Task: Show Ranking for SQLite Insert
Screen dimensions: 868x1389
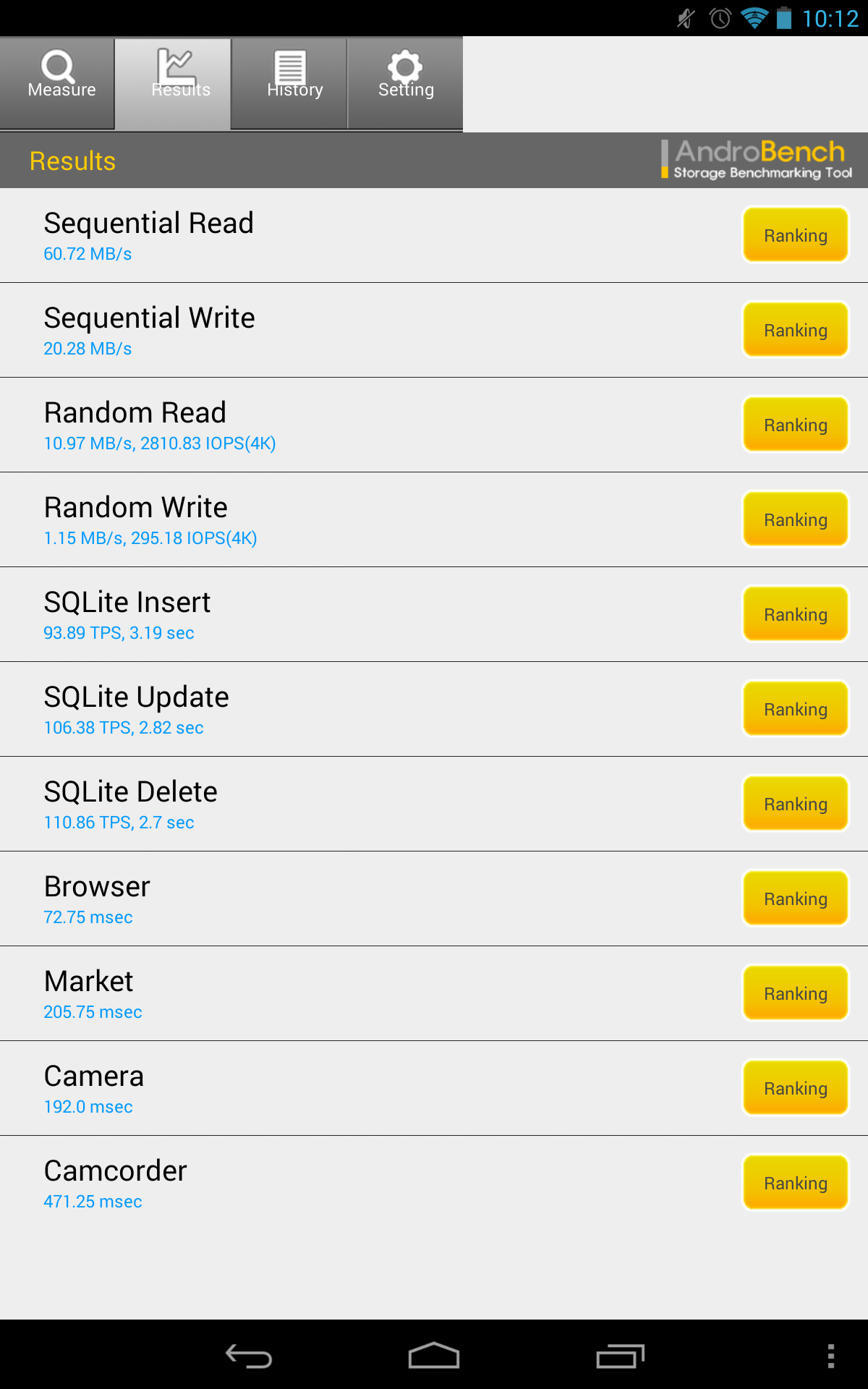Action: coord(795,614)
